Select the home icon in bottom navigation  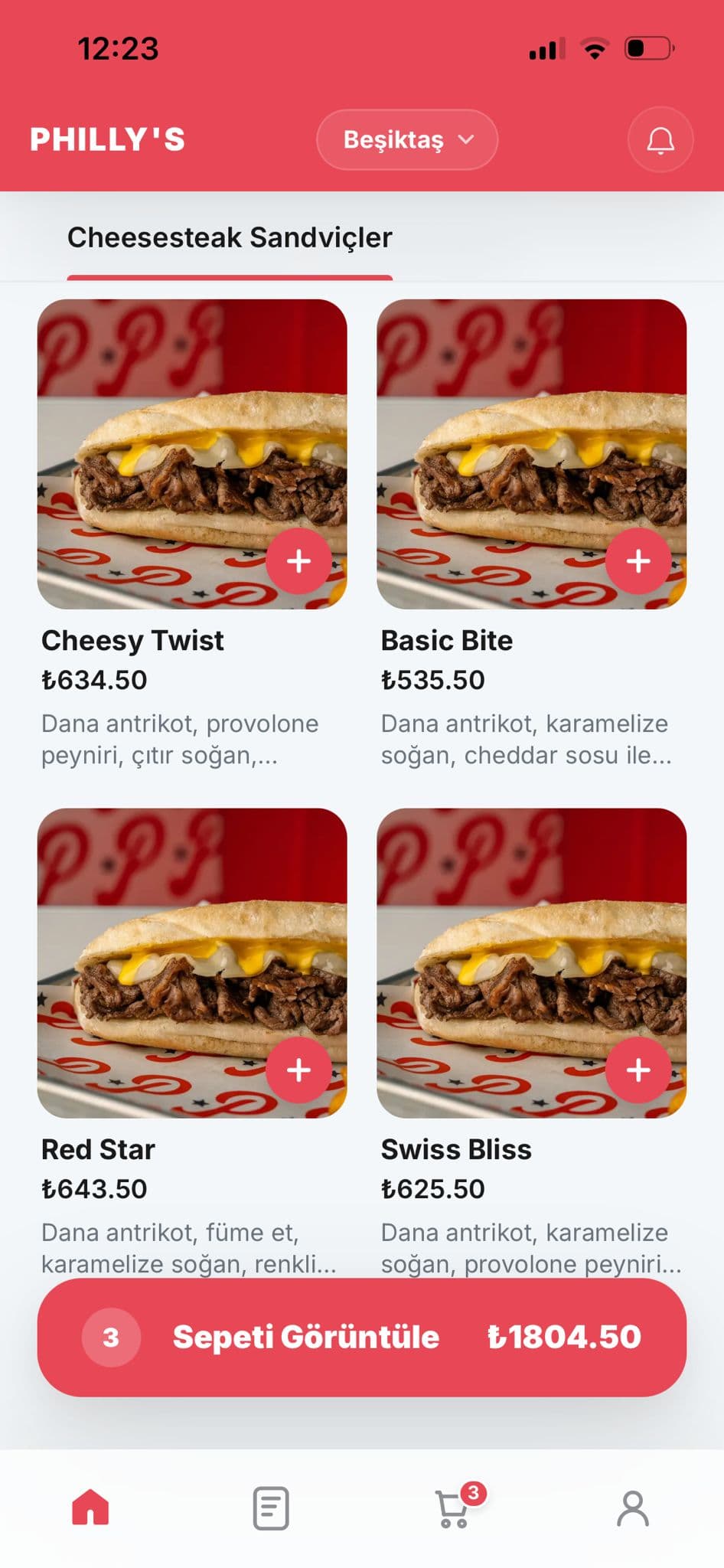coord(90,1506)
